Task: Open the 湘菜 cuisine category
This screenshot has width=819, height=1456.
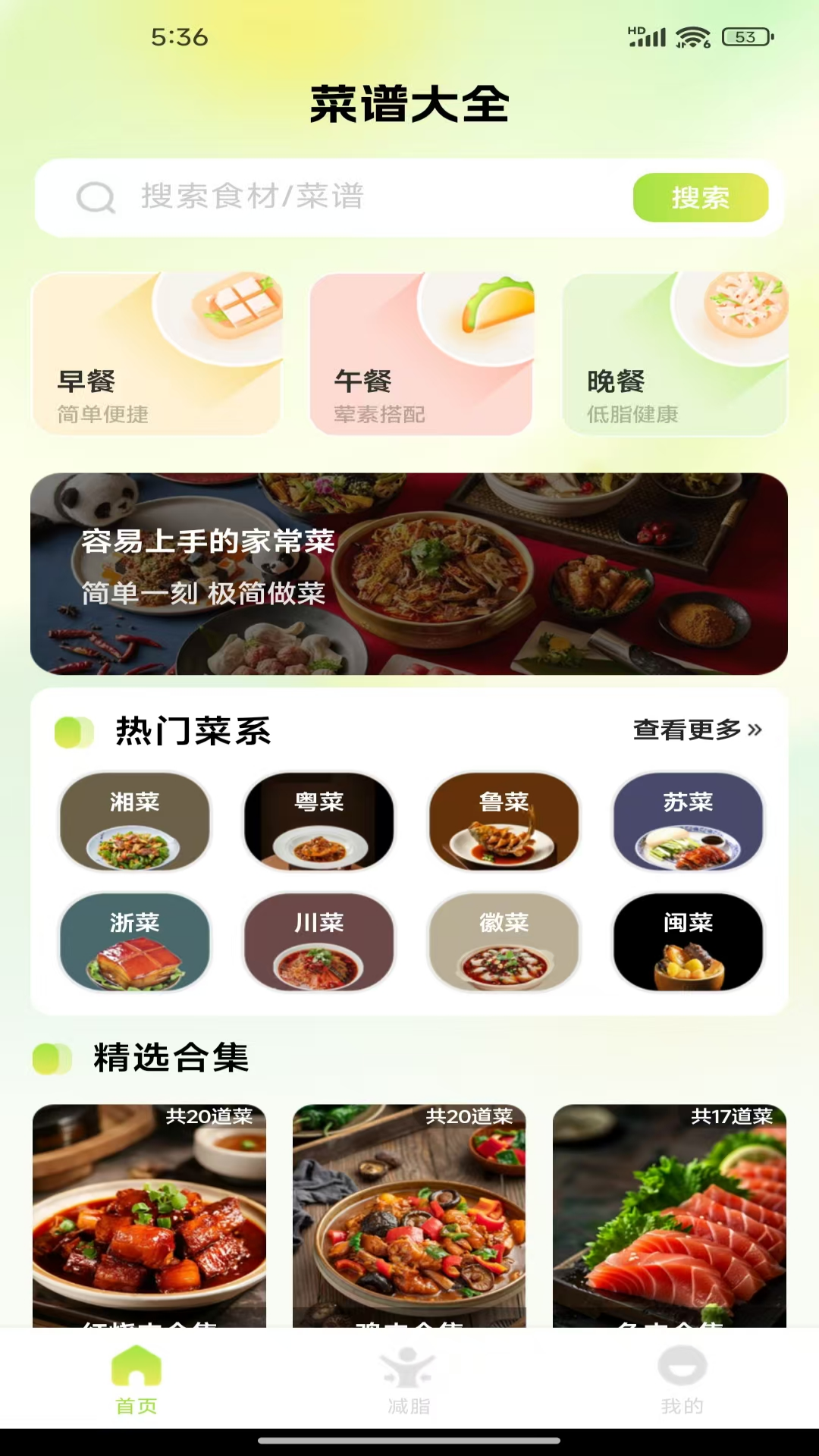Action: click(134, 824)
